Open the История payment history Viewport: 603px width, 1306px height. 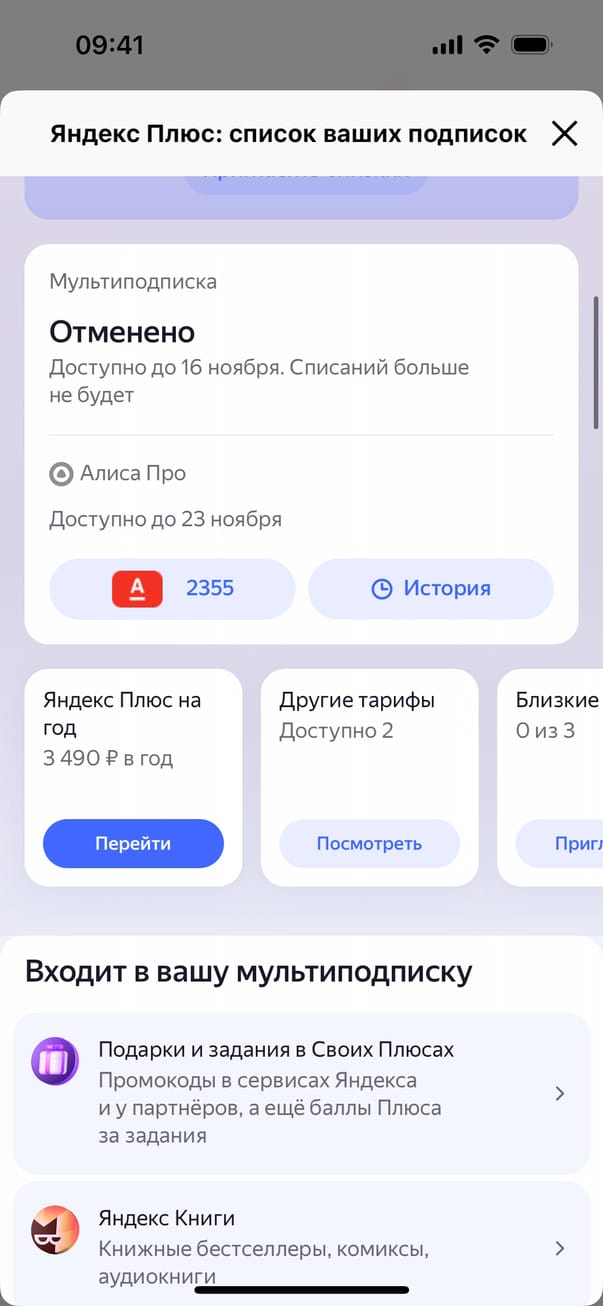(x=430, y=588)
